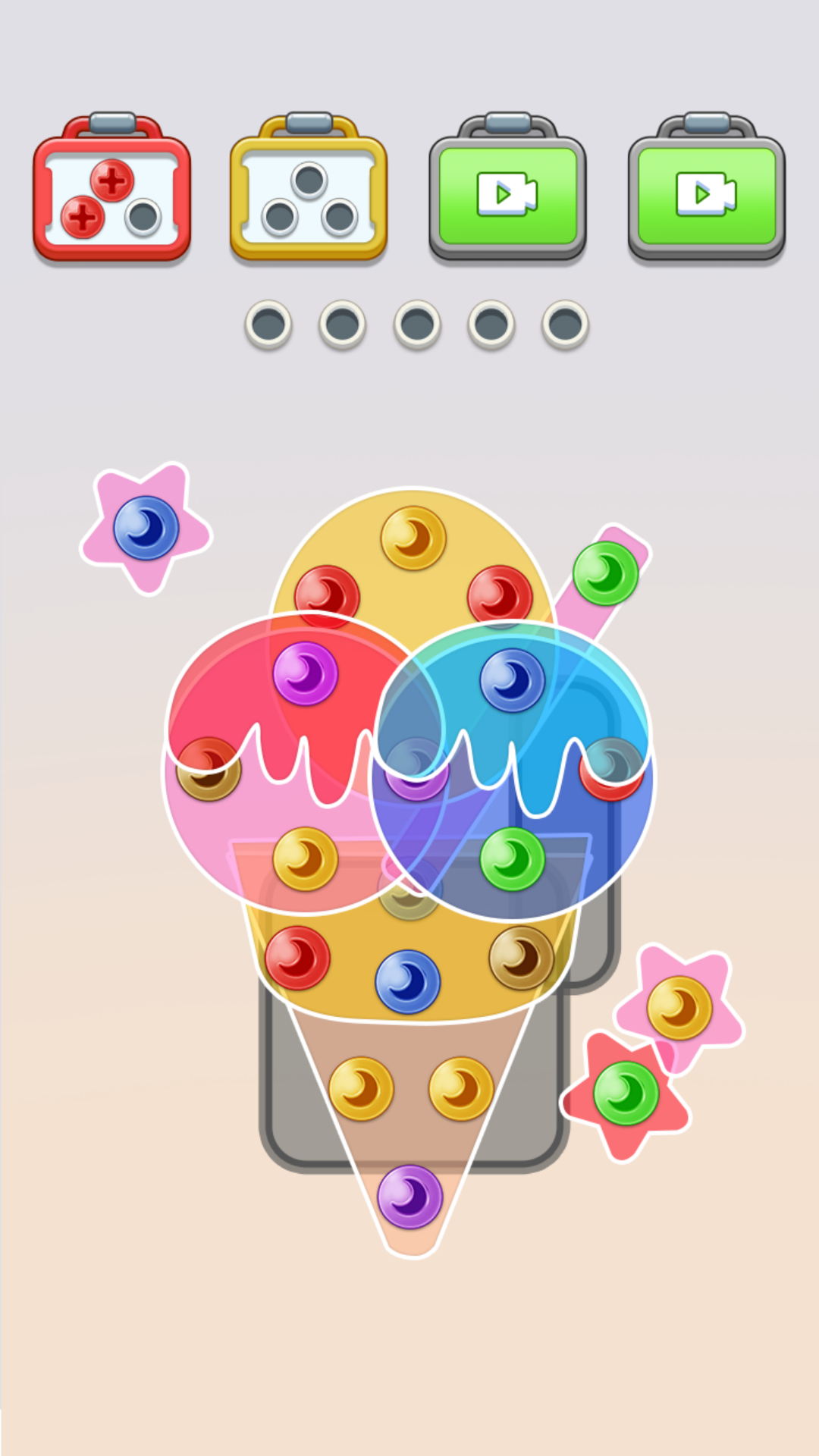The image size is (819, 1456).
Task: Unscrew the blue screw on the pink star
Action: coord(146,528)
